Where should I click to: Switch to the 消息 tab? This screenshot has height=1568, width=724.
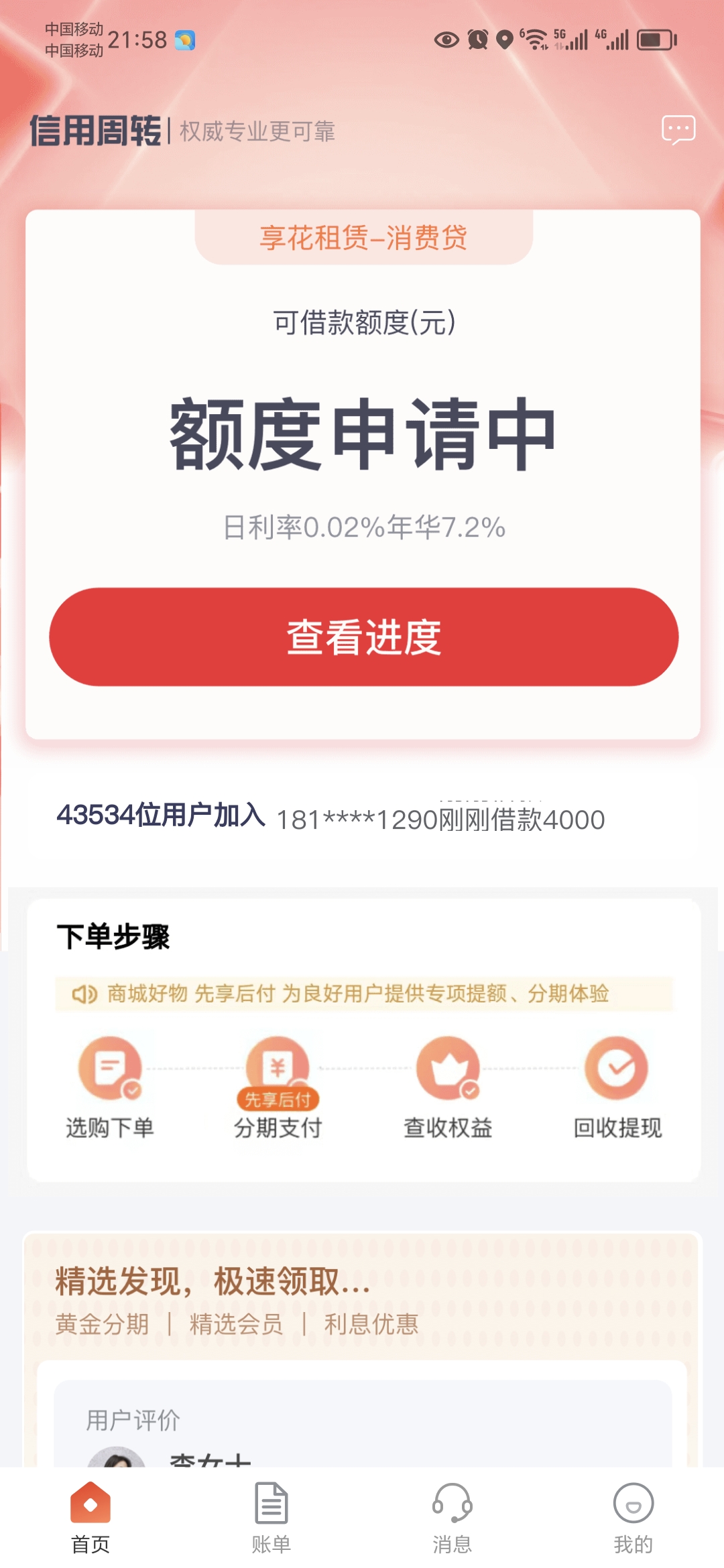coord(452,1518)
